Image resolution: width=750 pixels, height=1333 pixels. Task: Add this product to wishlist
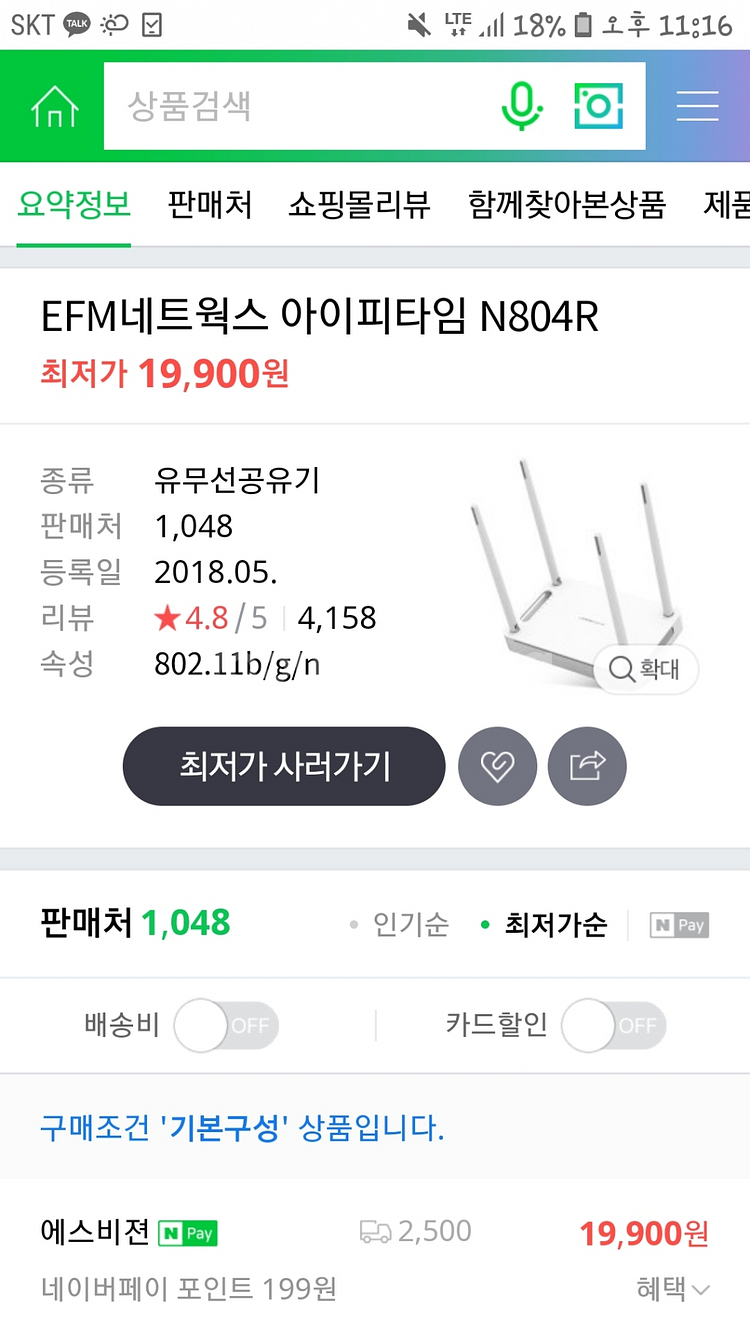(x=497, y=766)
